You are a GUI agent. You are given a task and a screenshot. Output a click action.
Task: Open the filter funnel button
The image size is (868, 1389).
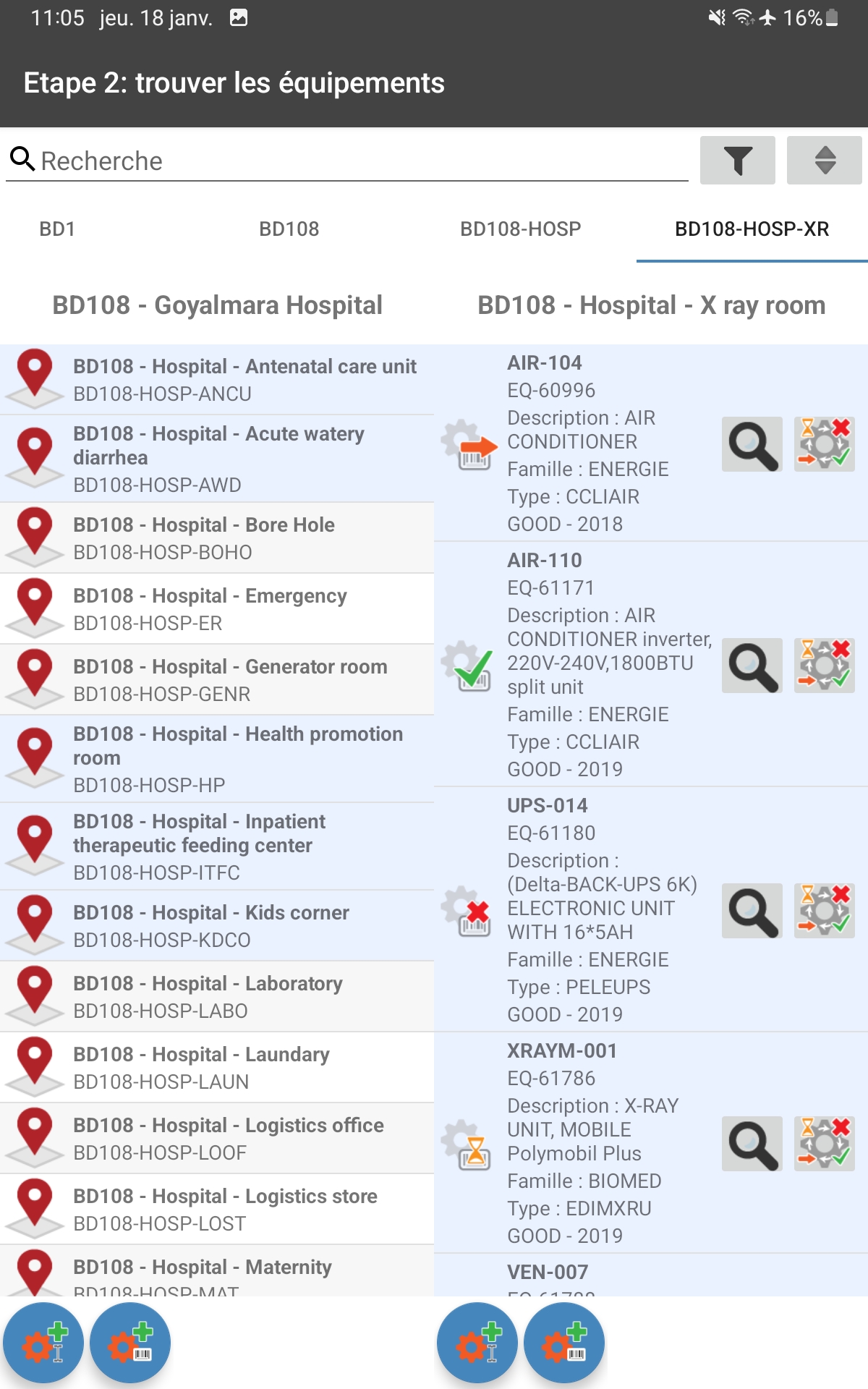coord(738,161)
